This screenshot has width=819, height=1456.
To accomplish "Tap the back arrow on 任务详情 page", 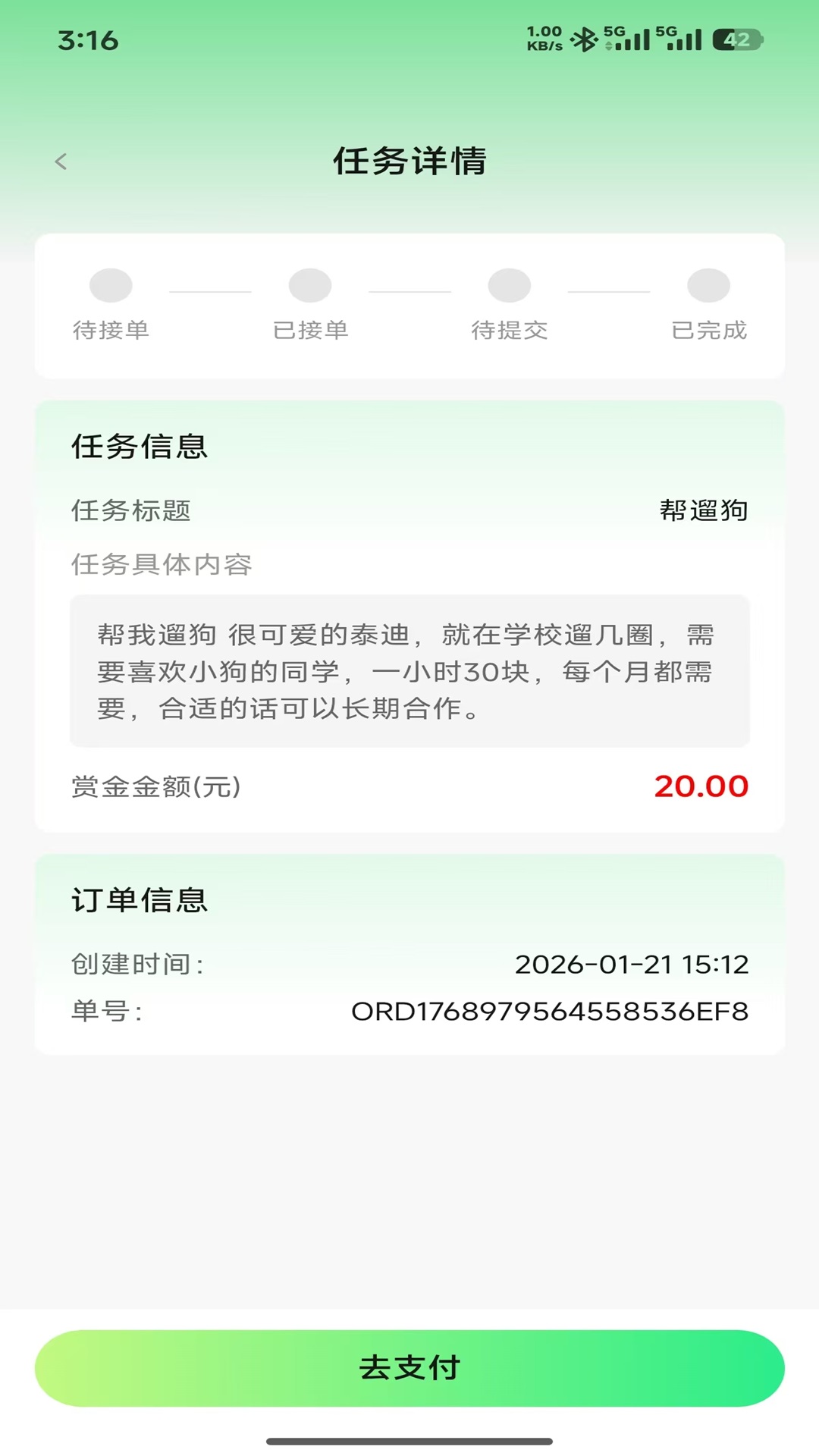I will 61,162.
